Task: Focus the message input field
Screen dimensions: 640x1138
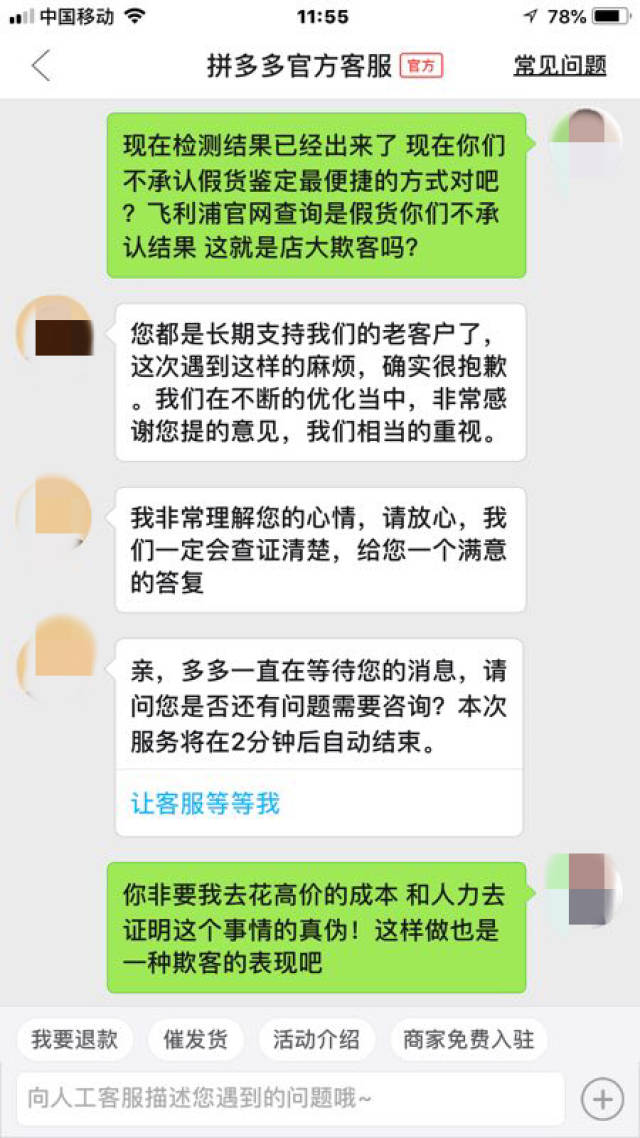Action: point(290,1099)
